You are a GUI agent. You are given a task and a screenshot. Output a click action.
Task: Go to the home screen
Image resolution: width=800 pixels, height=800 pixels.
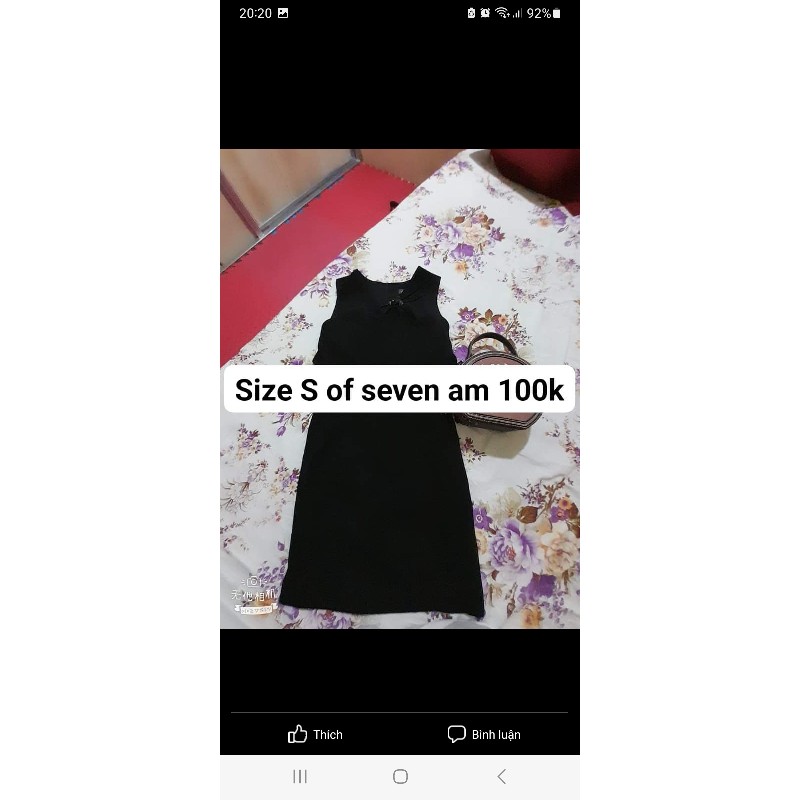point(400,776)
